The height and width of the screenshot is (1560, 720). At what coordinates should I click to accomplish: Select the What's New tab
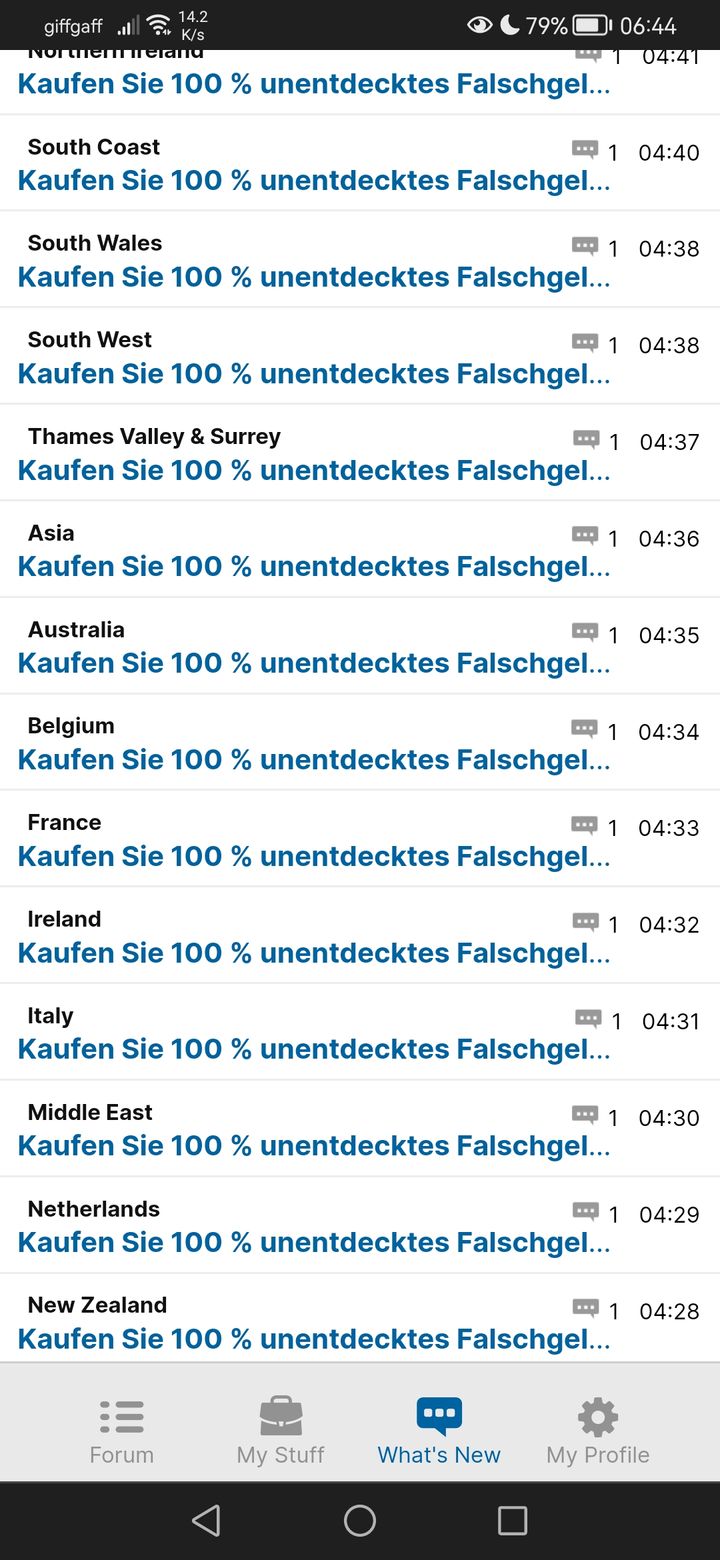pyautogui.click(x=439, y=1432)
